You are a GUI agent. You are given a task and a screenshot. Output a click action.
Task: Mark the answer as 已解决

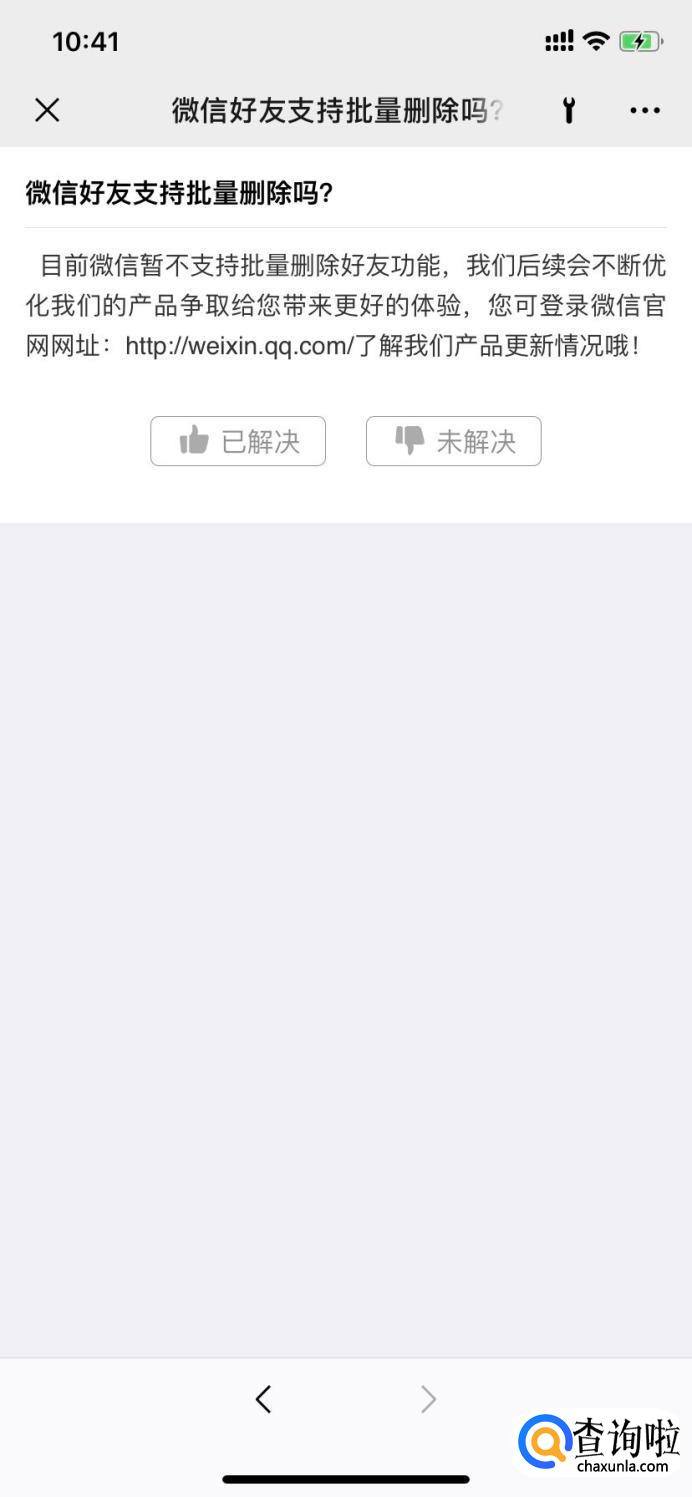238,441
